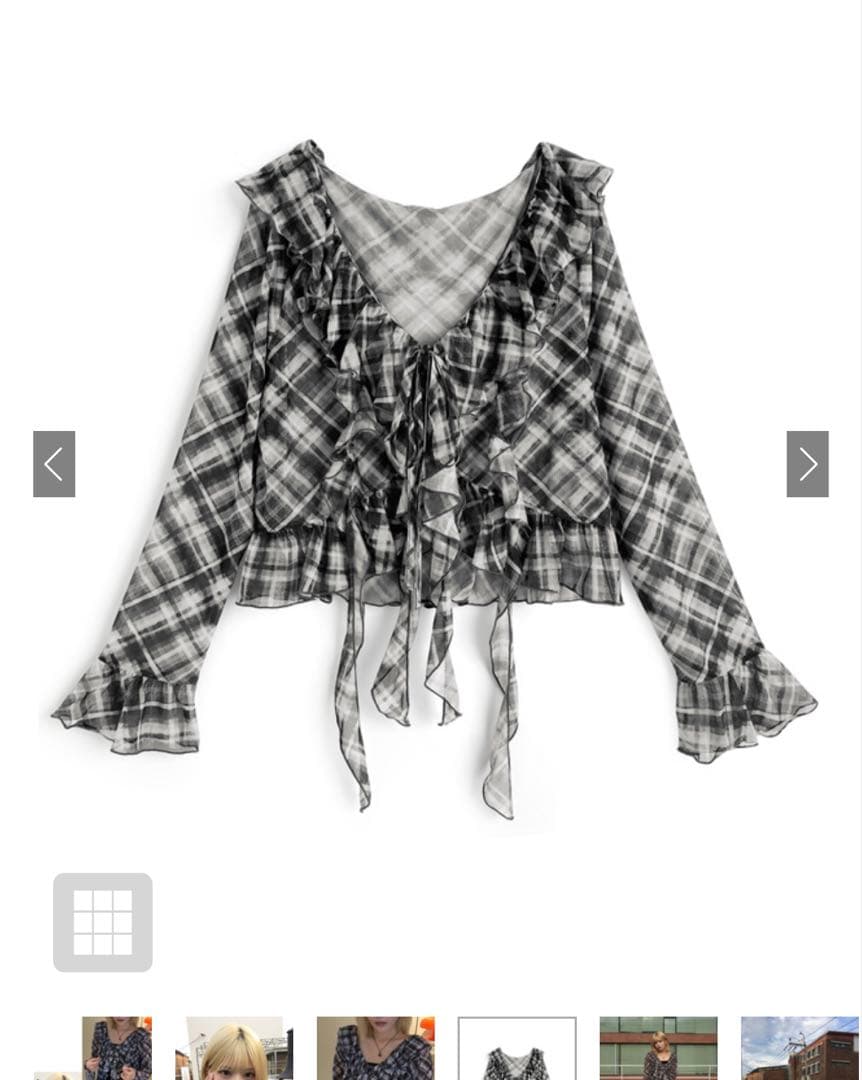View the thumbnail of model before green building
This screenshot has height=1080, width=862.
point(658,1048)
